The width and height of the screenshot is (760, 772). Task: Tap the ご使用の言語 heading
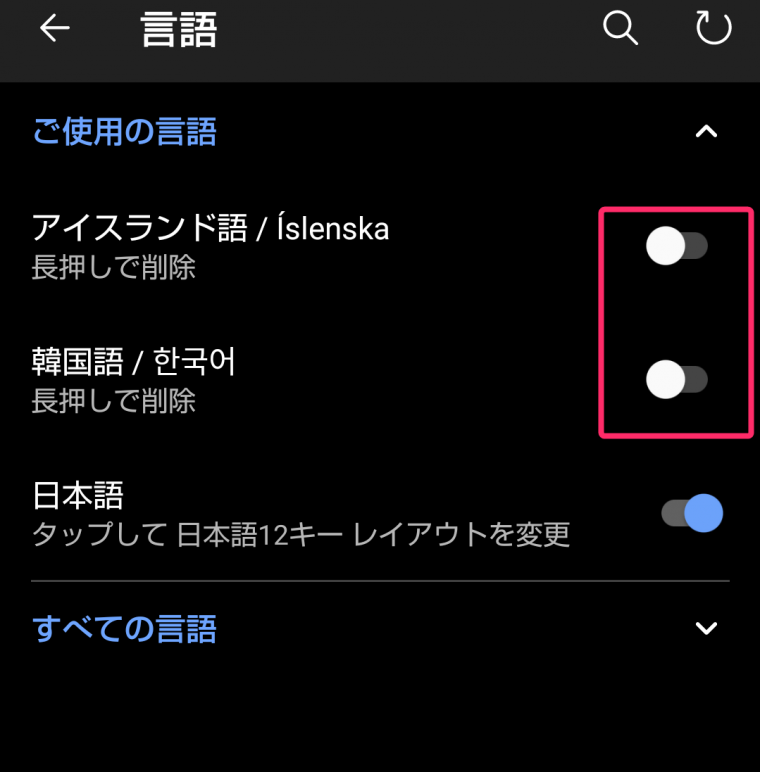124,131
